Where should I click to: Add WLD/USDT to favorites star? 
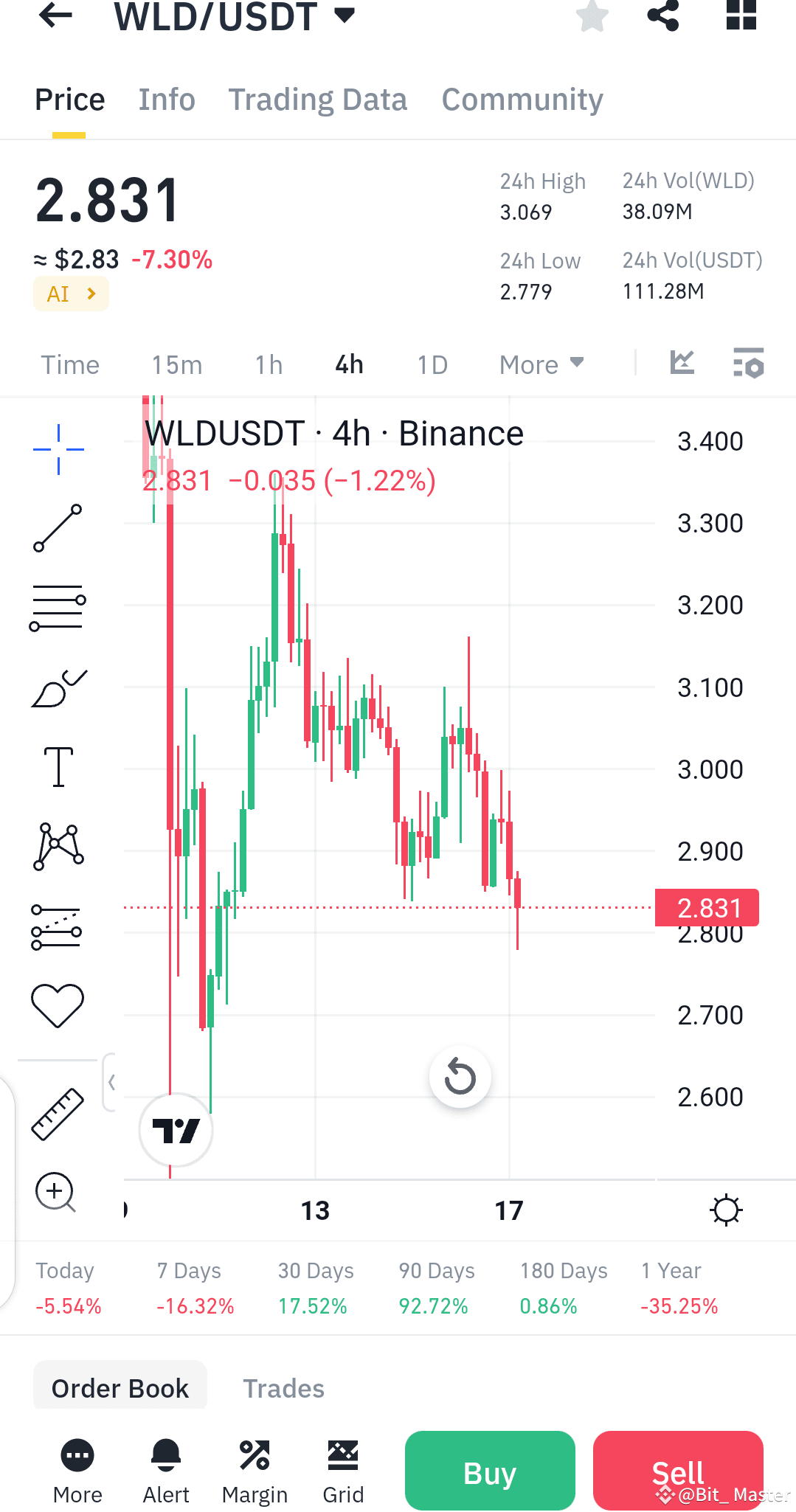(592, 16)
